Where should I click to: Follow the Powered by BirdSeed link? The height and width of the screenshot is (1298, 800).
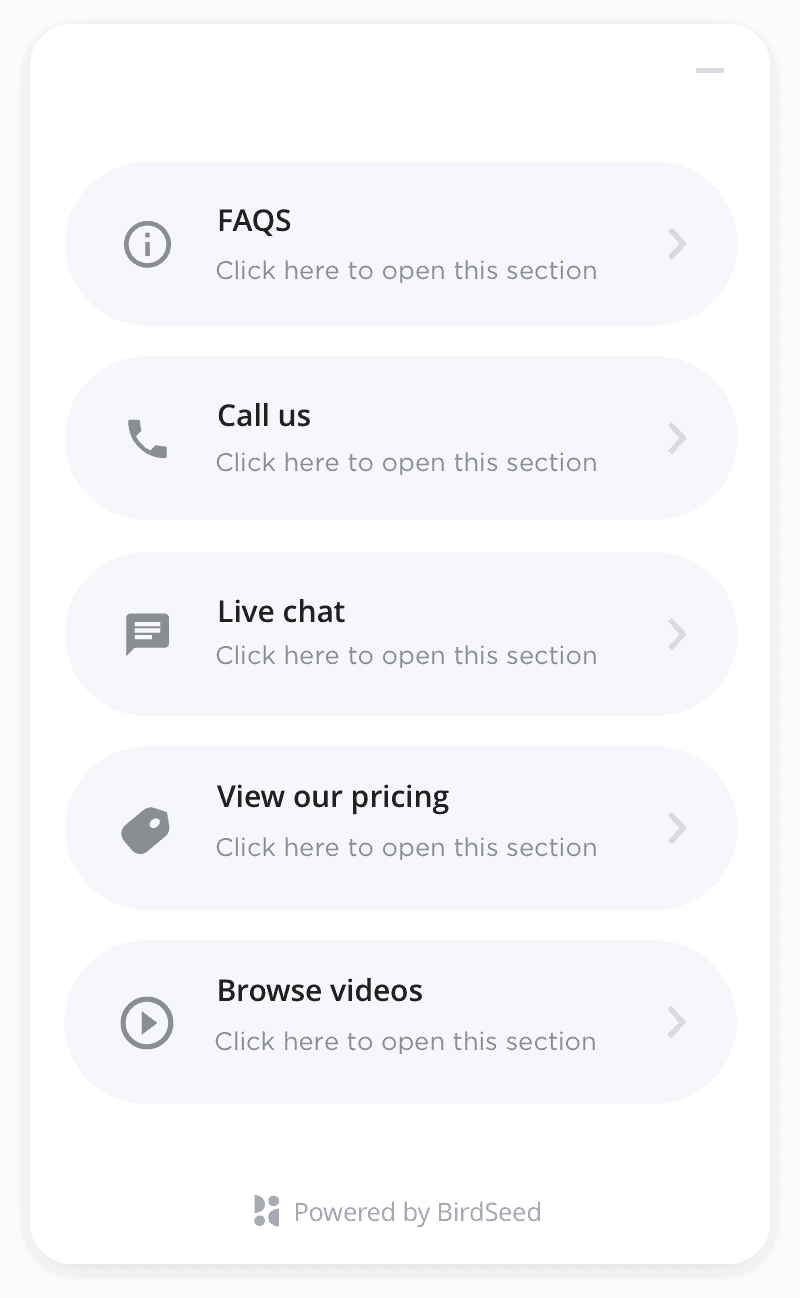click(400, 1212)
